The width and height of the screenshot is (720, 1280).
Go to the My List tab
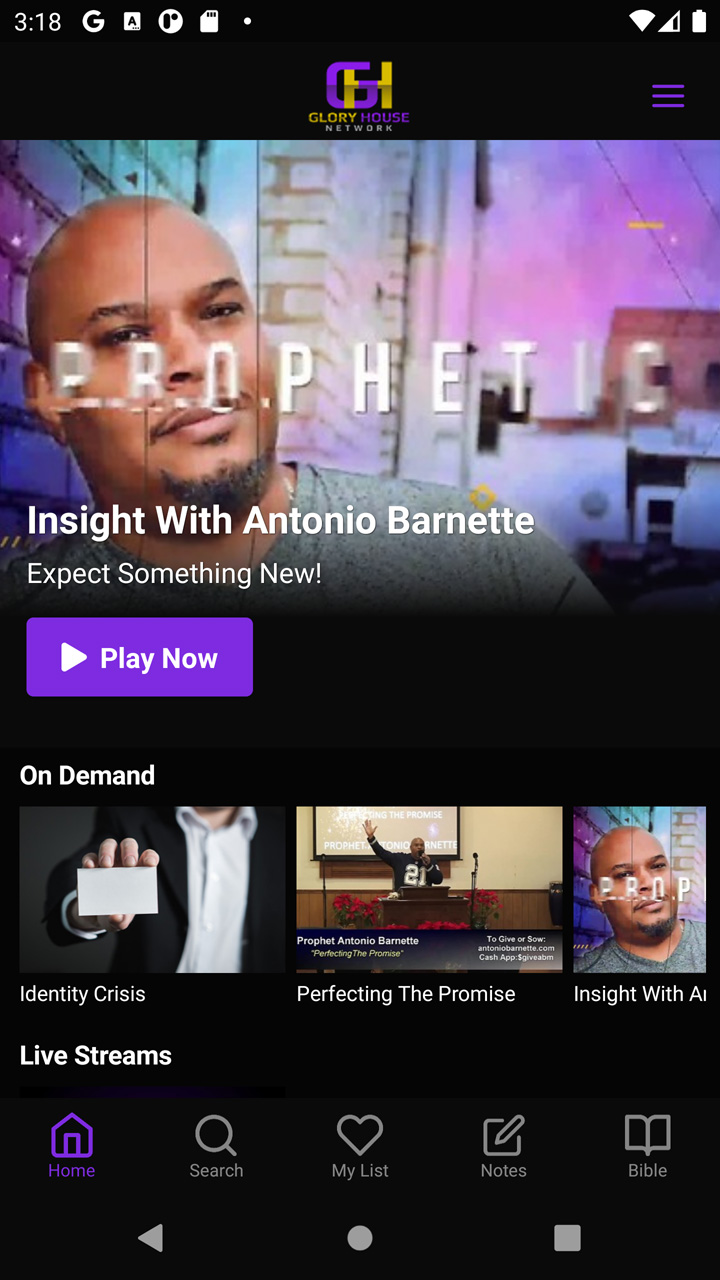click(x=360, y=1147)
